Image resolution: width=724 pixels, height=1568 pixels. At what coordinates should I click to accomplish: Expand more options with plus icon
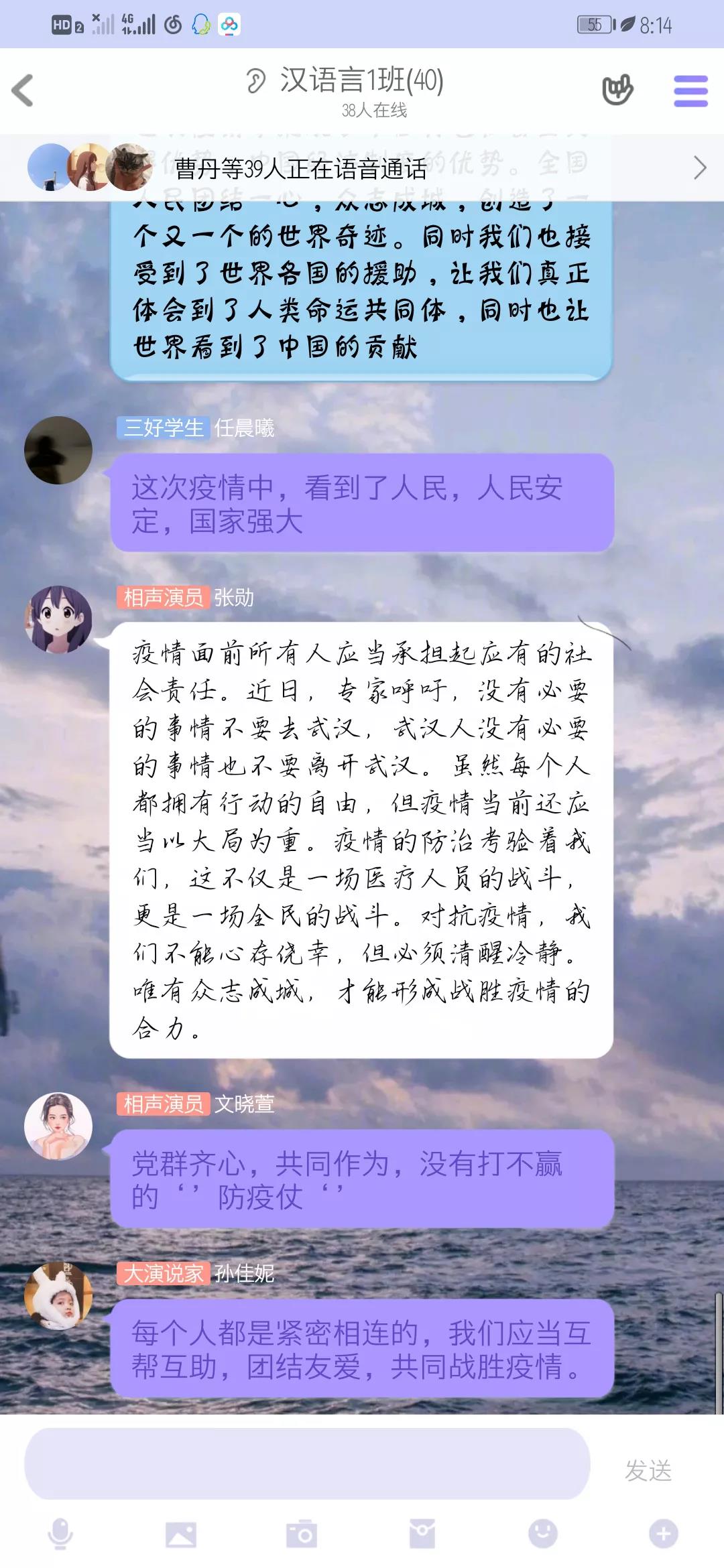coord(663,1534)
